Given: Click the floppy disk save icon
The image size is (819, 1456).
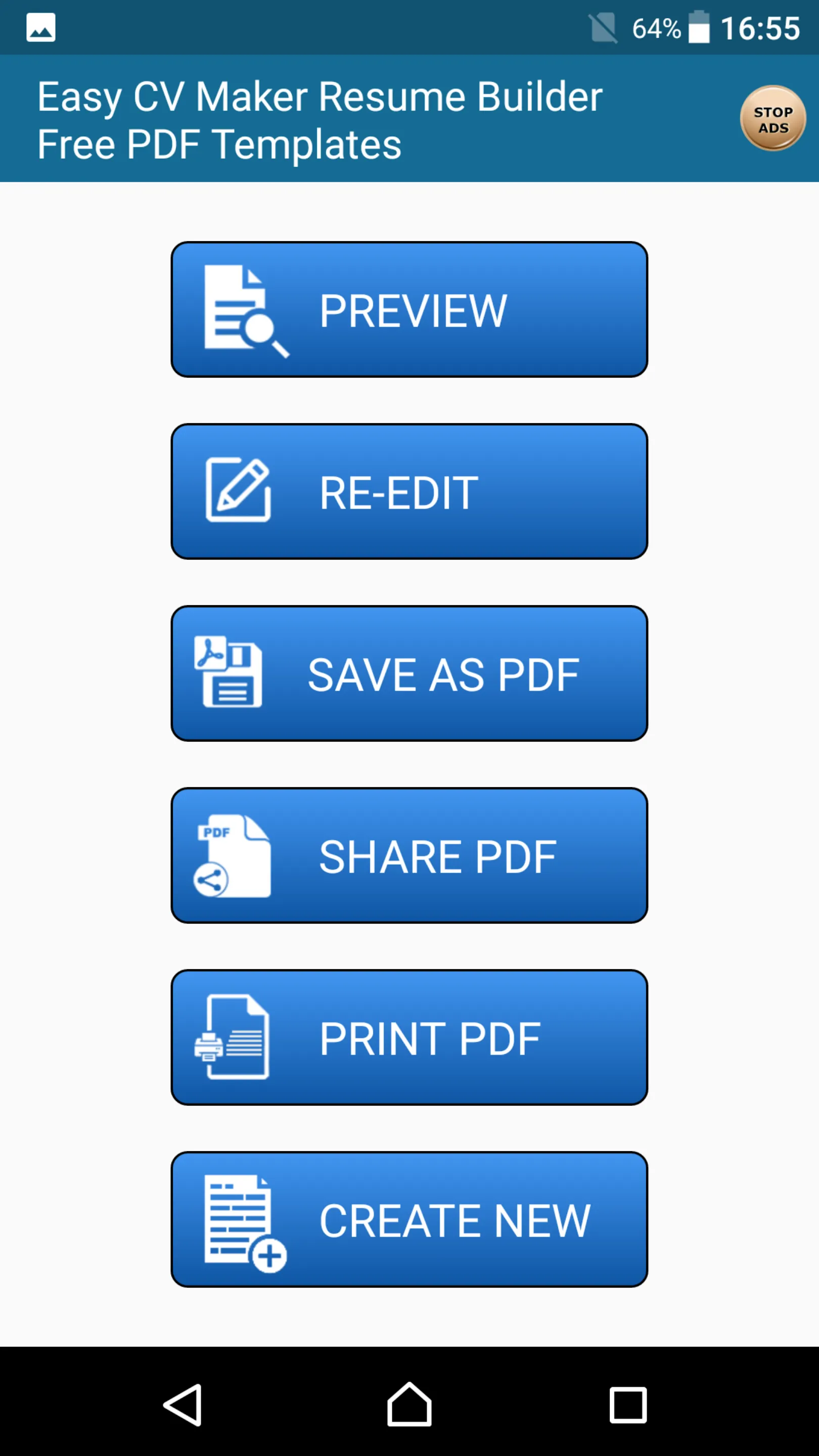Looking at the screenshot, I should [x=229, y=674].
